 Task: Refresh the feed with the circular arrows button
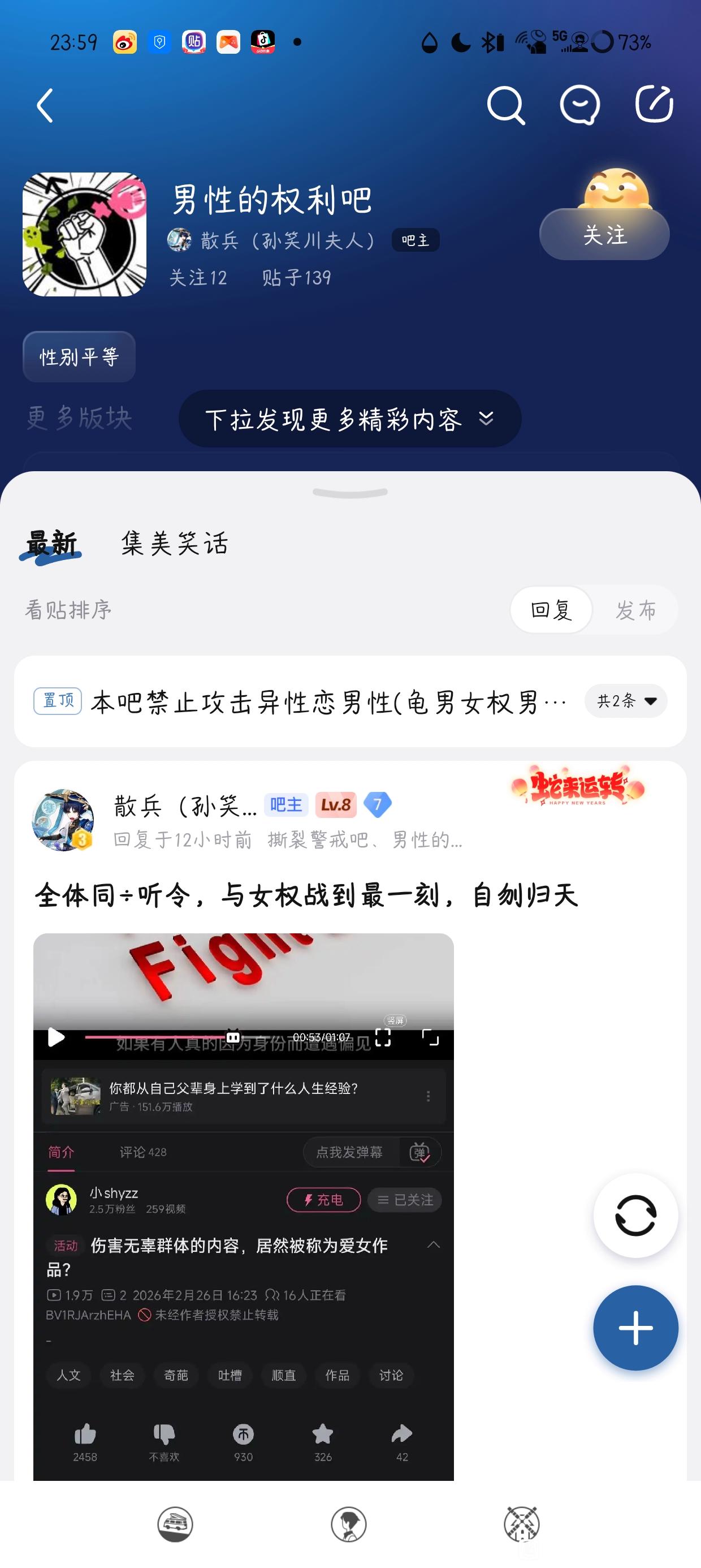[x=635, y=1216]
